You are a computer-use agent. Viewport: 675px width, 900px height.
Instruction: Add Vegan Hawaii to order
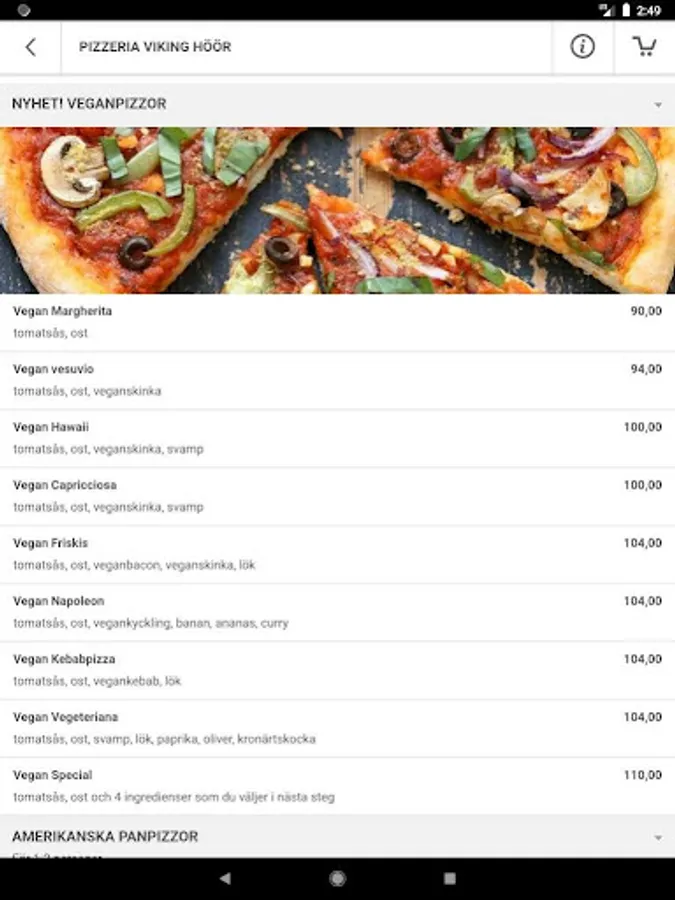coord(337,438)
